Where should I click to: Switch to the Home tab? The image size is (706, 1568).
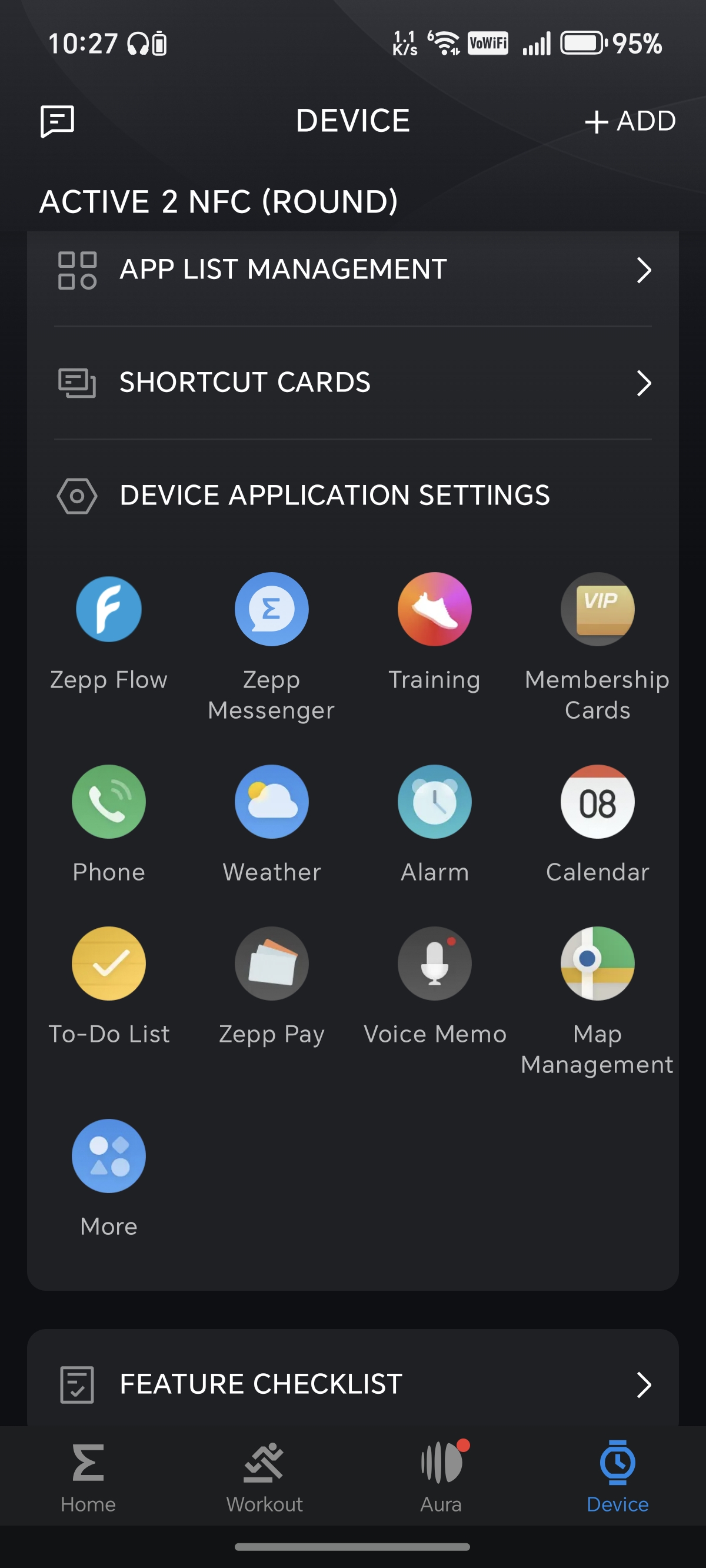coord(88,1478)
